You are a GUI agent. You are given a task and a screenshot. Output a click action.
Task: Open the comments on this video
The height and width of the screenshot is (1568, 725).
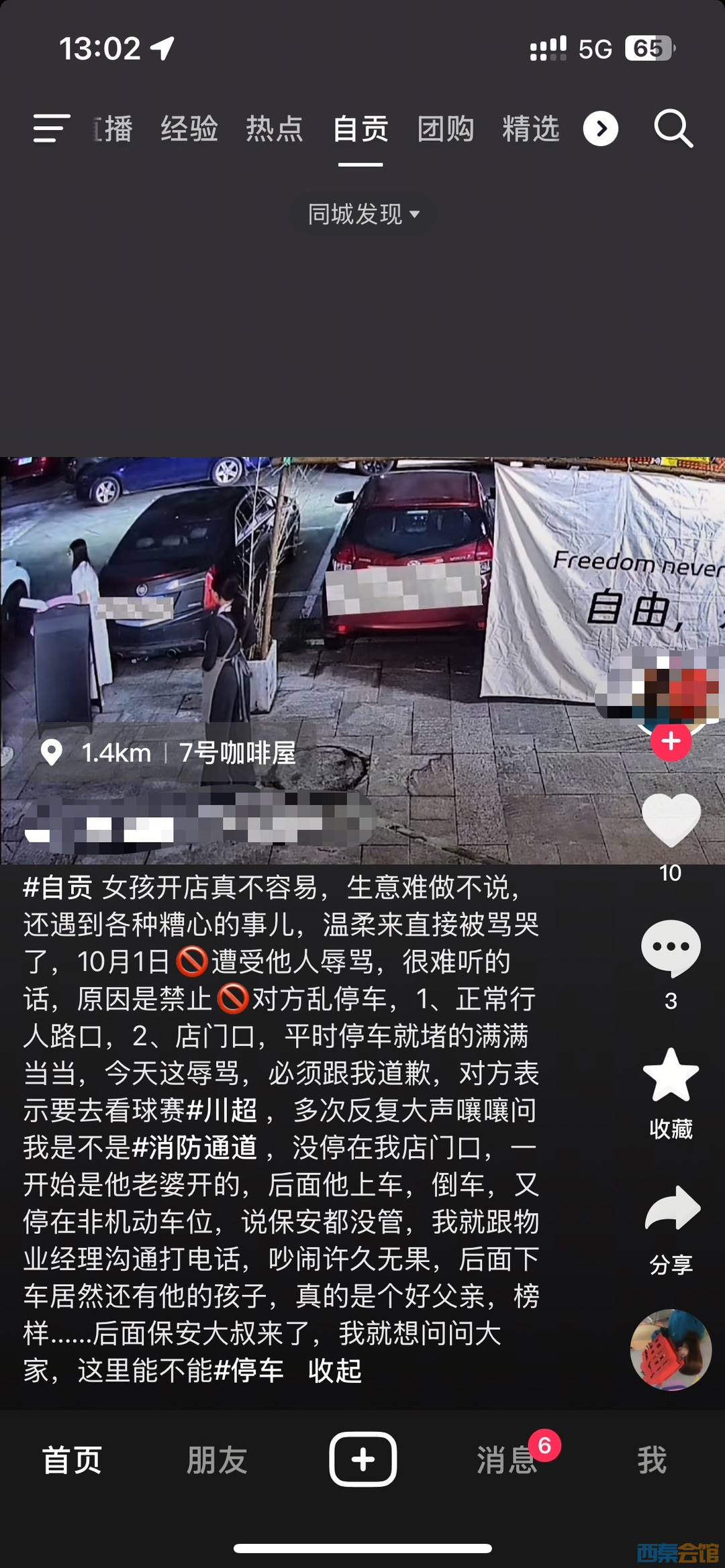(671, 947)
